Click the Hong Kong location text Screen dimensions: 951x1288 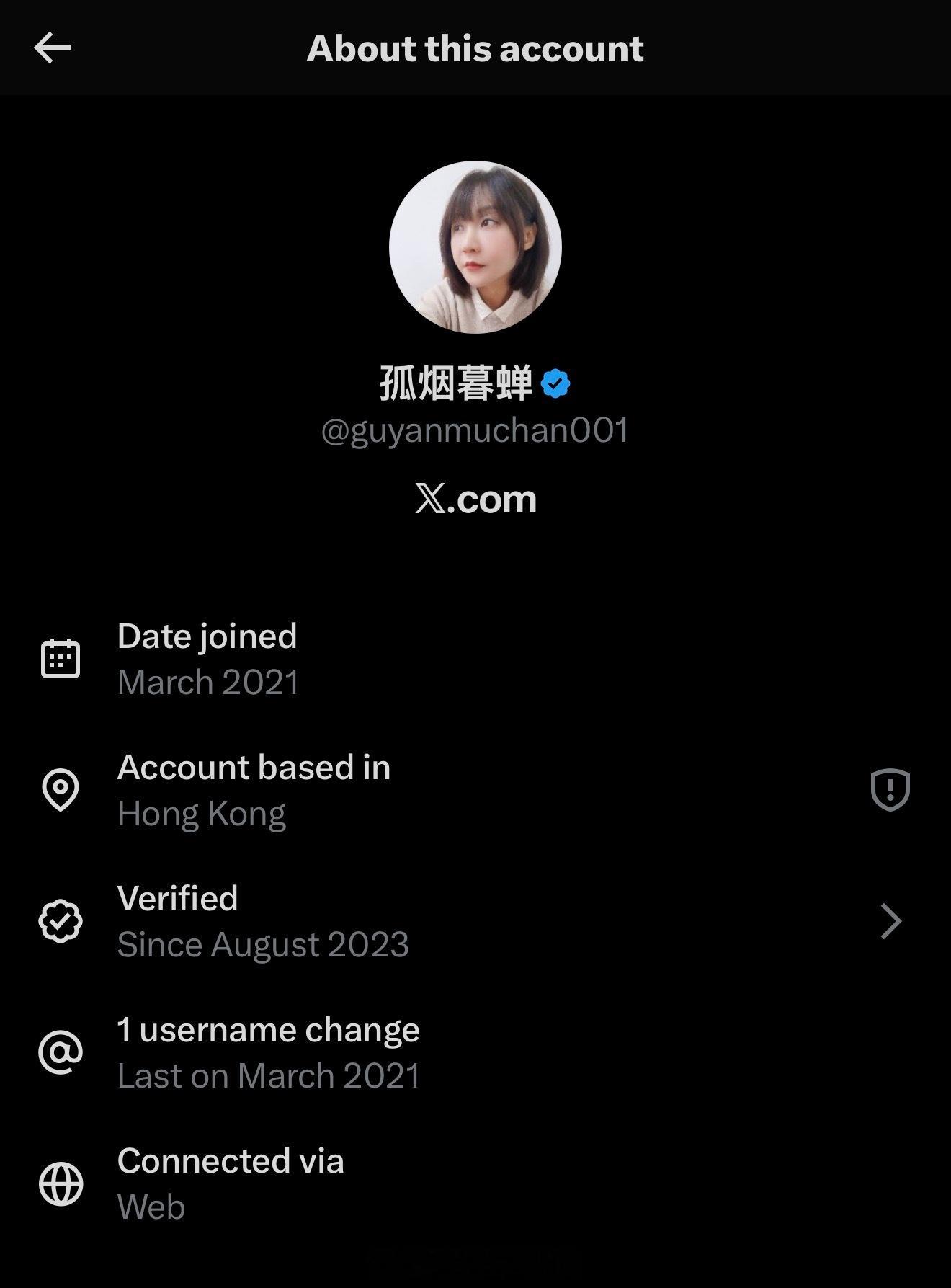(x=202, y=813)
